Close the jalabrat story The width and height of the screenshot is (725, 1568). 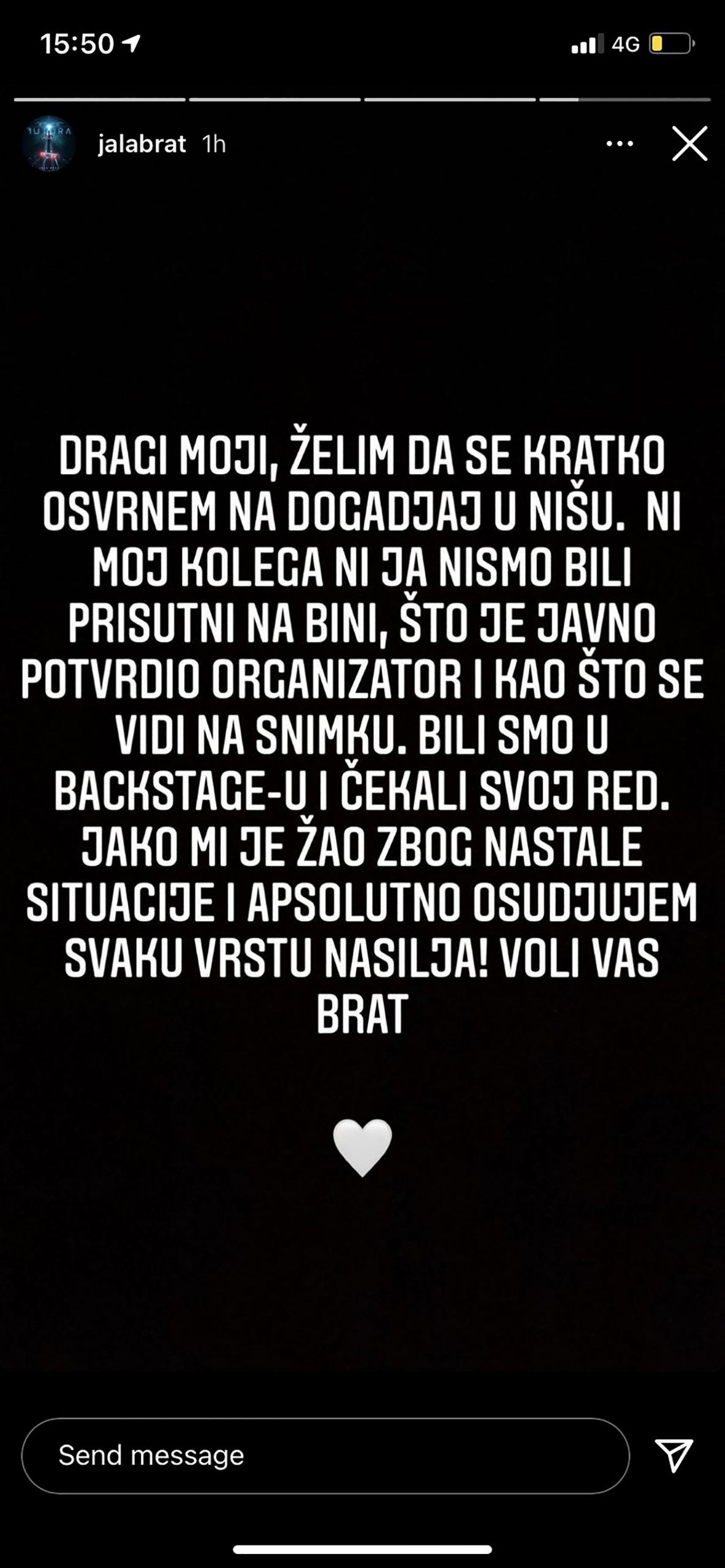coord(689,144)
